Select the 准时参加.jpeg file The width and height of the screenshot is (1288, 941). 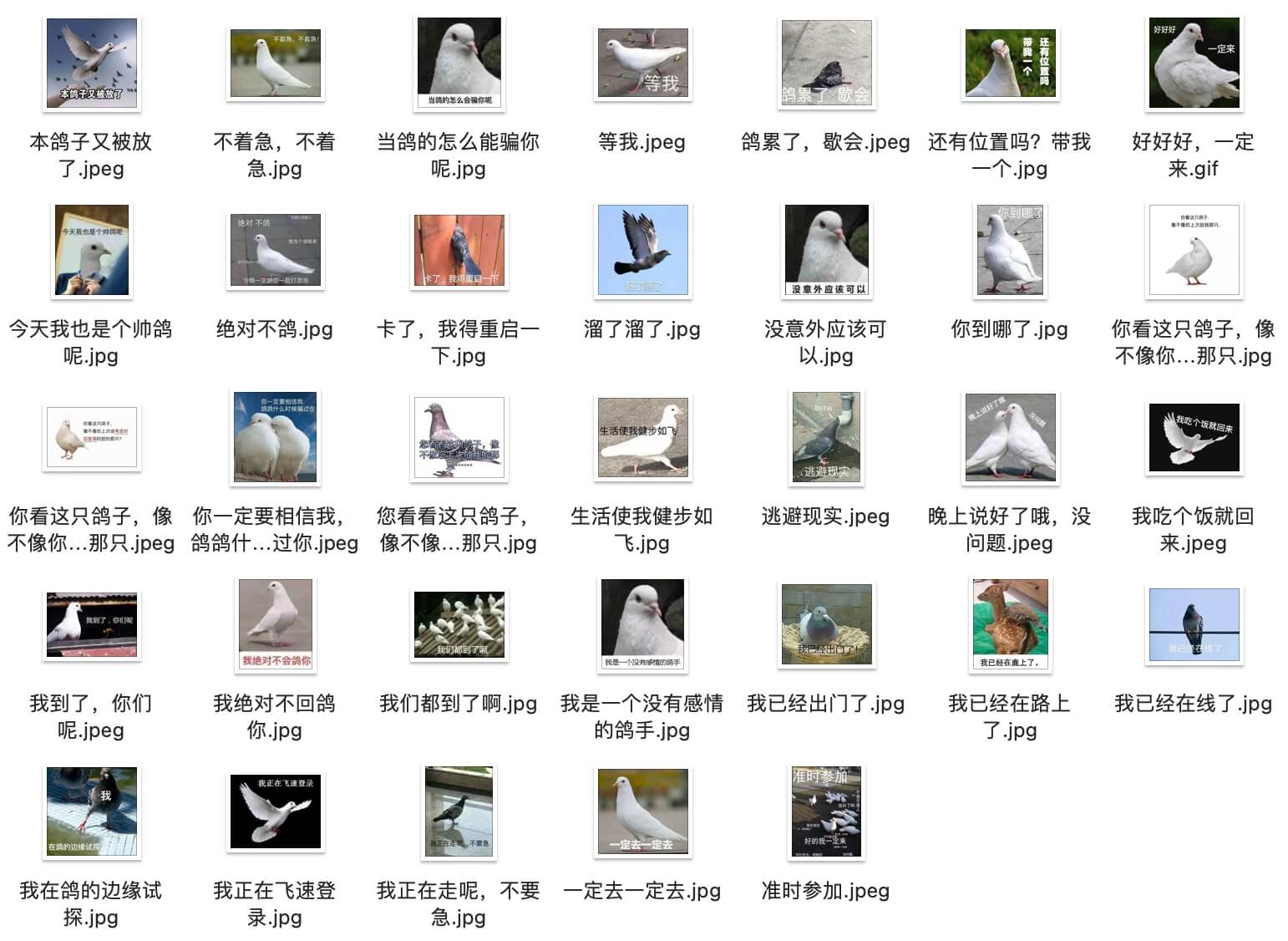click(826, 811)
